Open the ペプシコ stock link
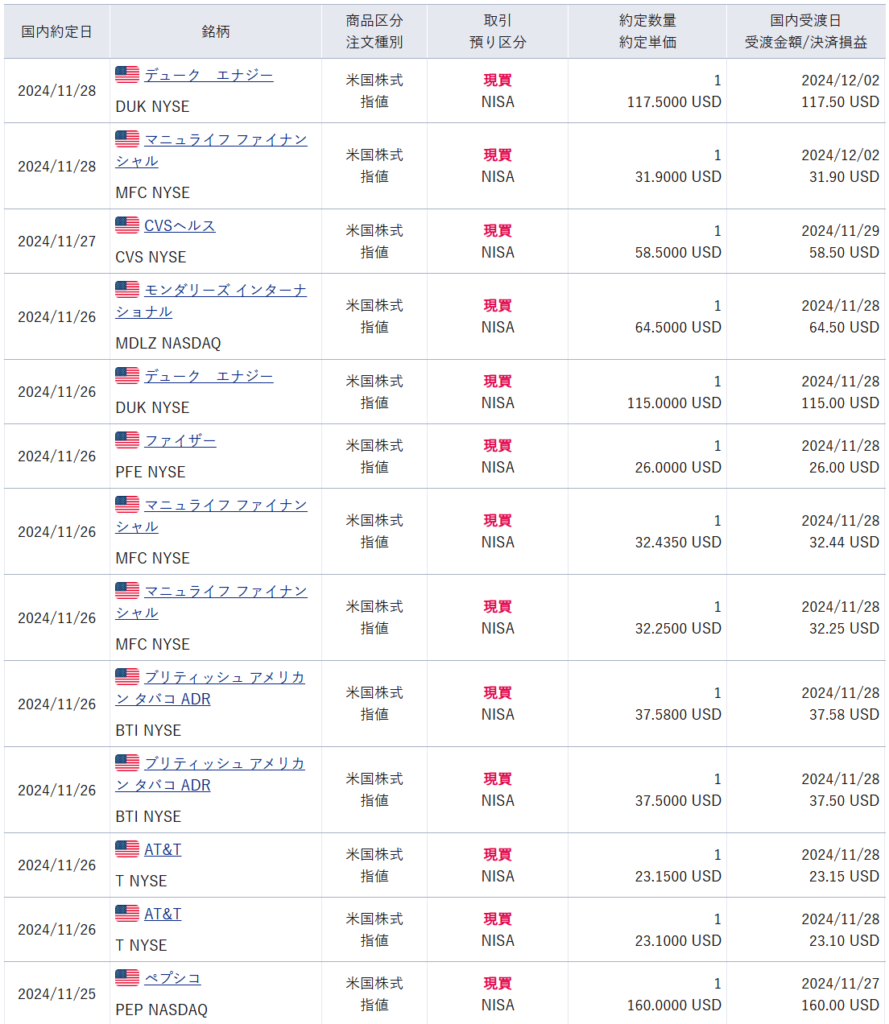The width and height of the screenshot is (889, 1024). (x=172, y=978)
